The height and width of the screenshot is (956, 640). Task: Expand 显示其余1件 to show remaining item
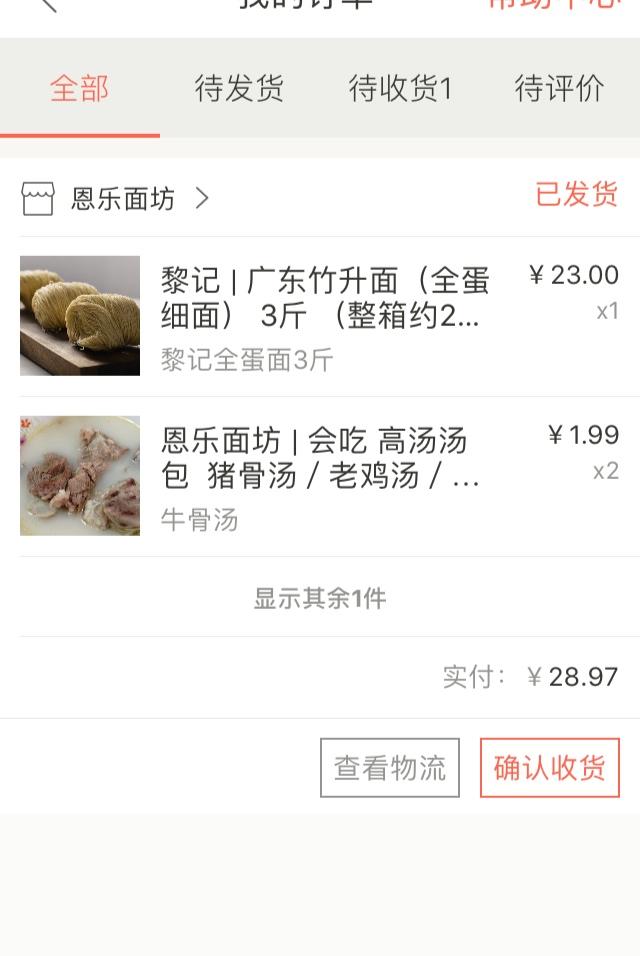pyautogui.click(x=320, y=598)
